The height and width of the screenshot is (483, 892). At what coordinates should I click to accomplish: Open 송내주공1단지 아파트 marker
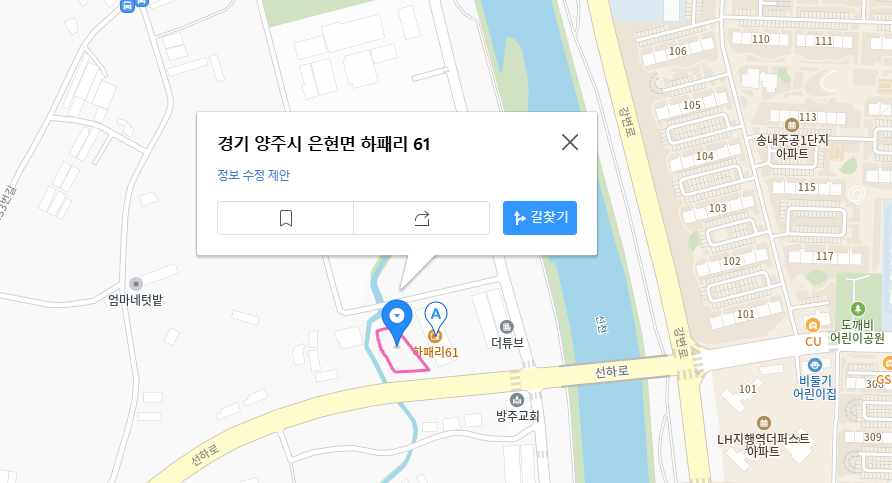(x=791, y=123)
